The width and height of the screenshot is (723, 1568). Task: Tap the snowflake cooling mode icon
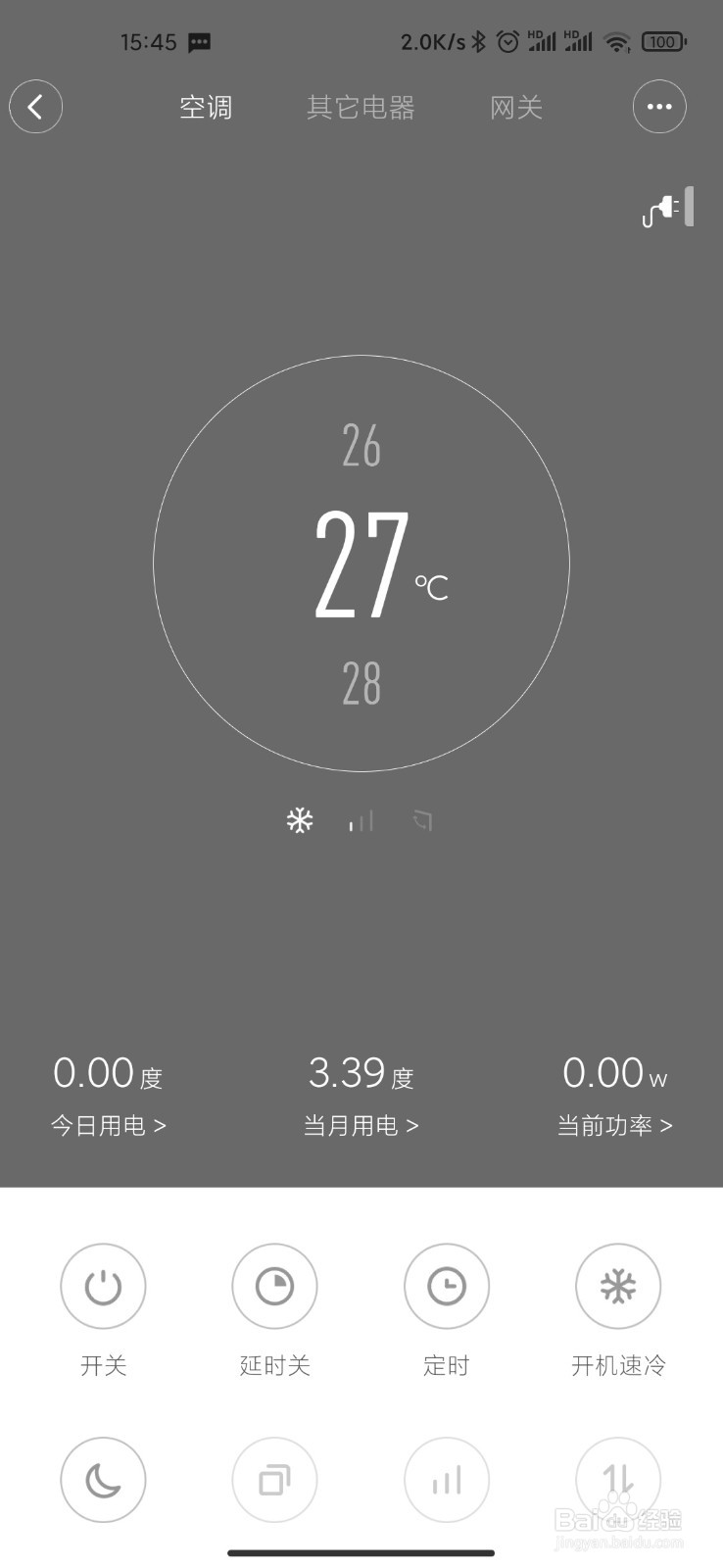click(300, 820)
